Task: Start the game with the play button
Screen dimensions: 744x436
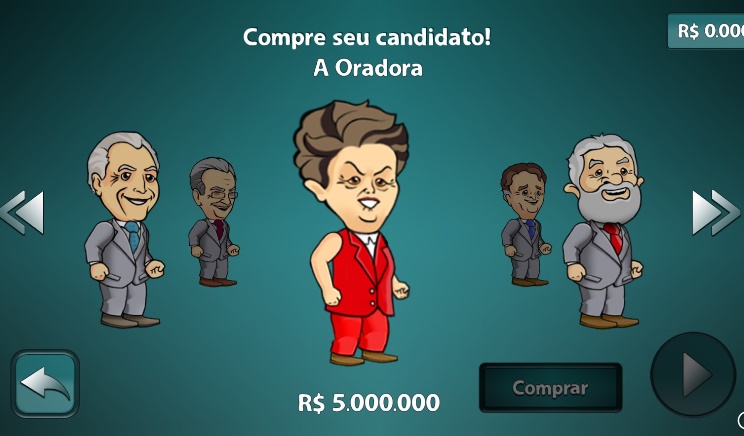Action: [x=693, y=375]
